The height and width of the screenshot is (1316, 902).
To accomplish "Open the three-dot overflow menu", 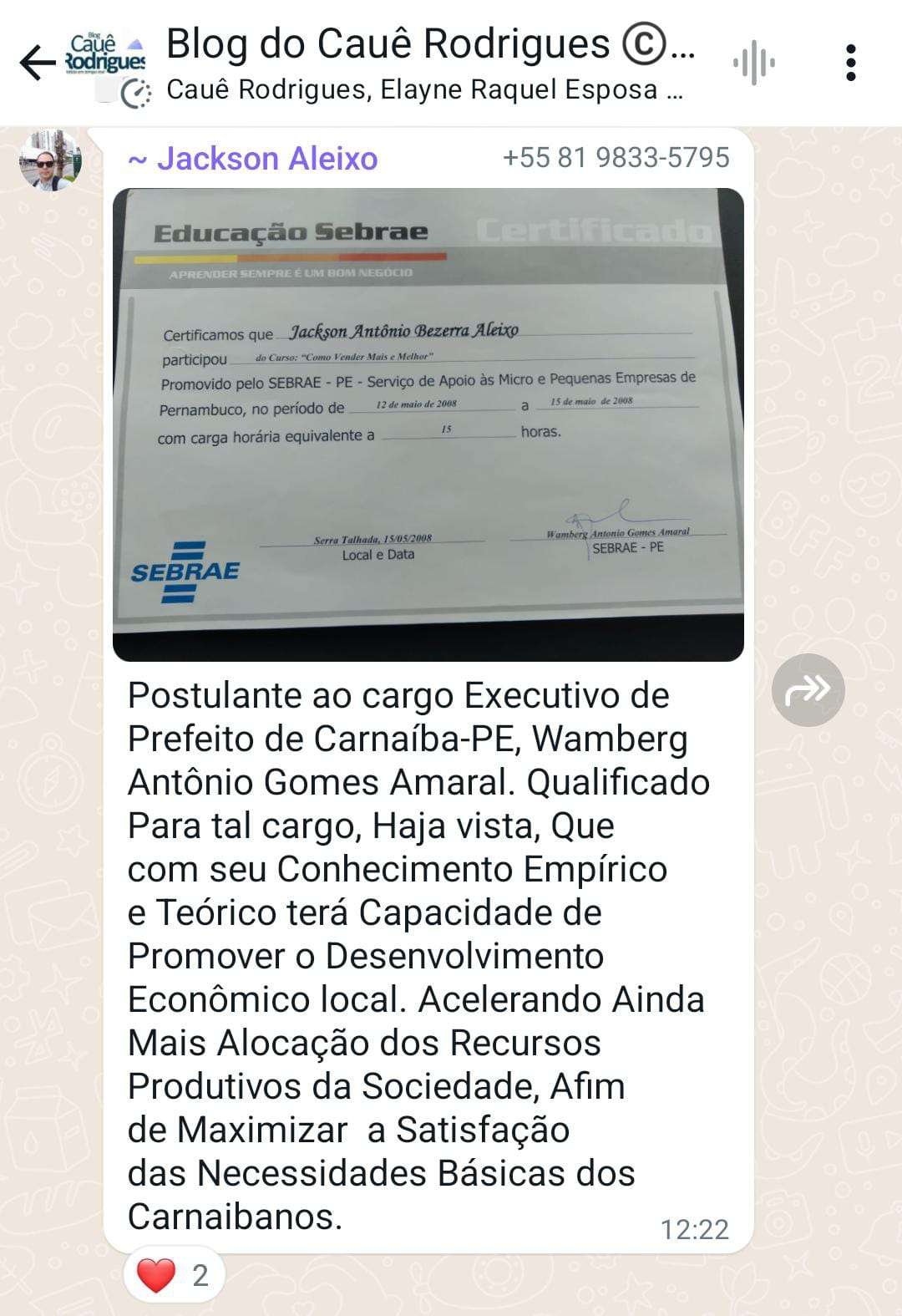I will tap(850, 63).
